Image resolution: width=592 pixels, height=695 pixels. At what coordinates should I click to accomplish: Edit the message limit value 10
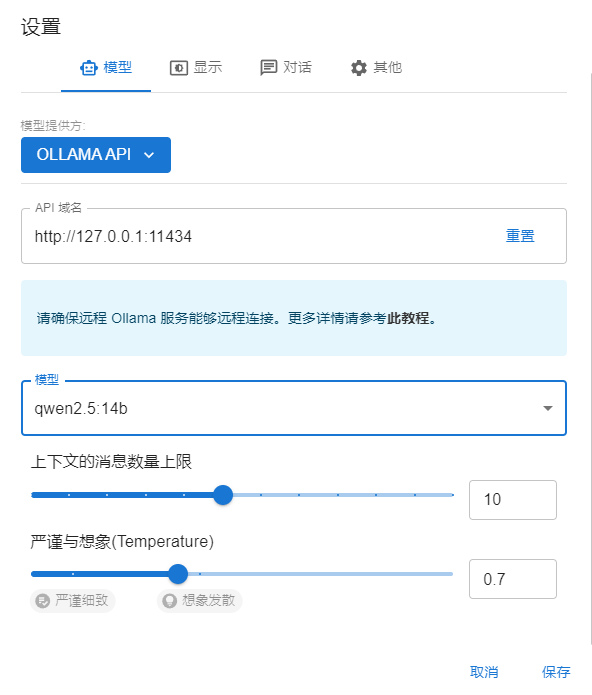click(513, 500)
